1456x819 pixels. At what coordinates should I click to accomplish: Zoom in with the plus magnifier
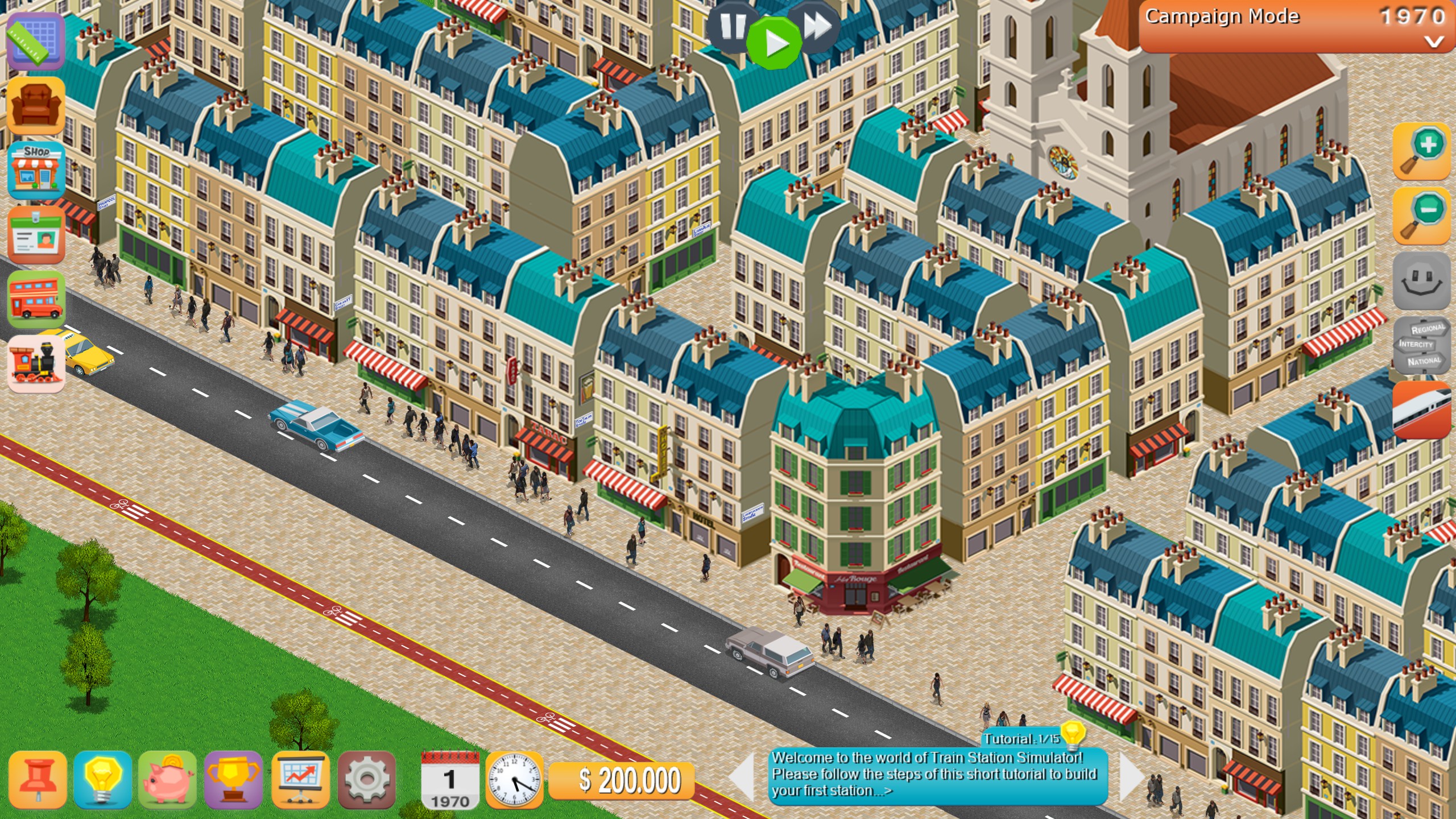pyautogui.click(x=1421, y=151)
